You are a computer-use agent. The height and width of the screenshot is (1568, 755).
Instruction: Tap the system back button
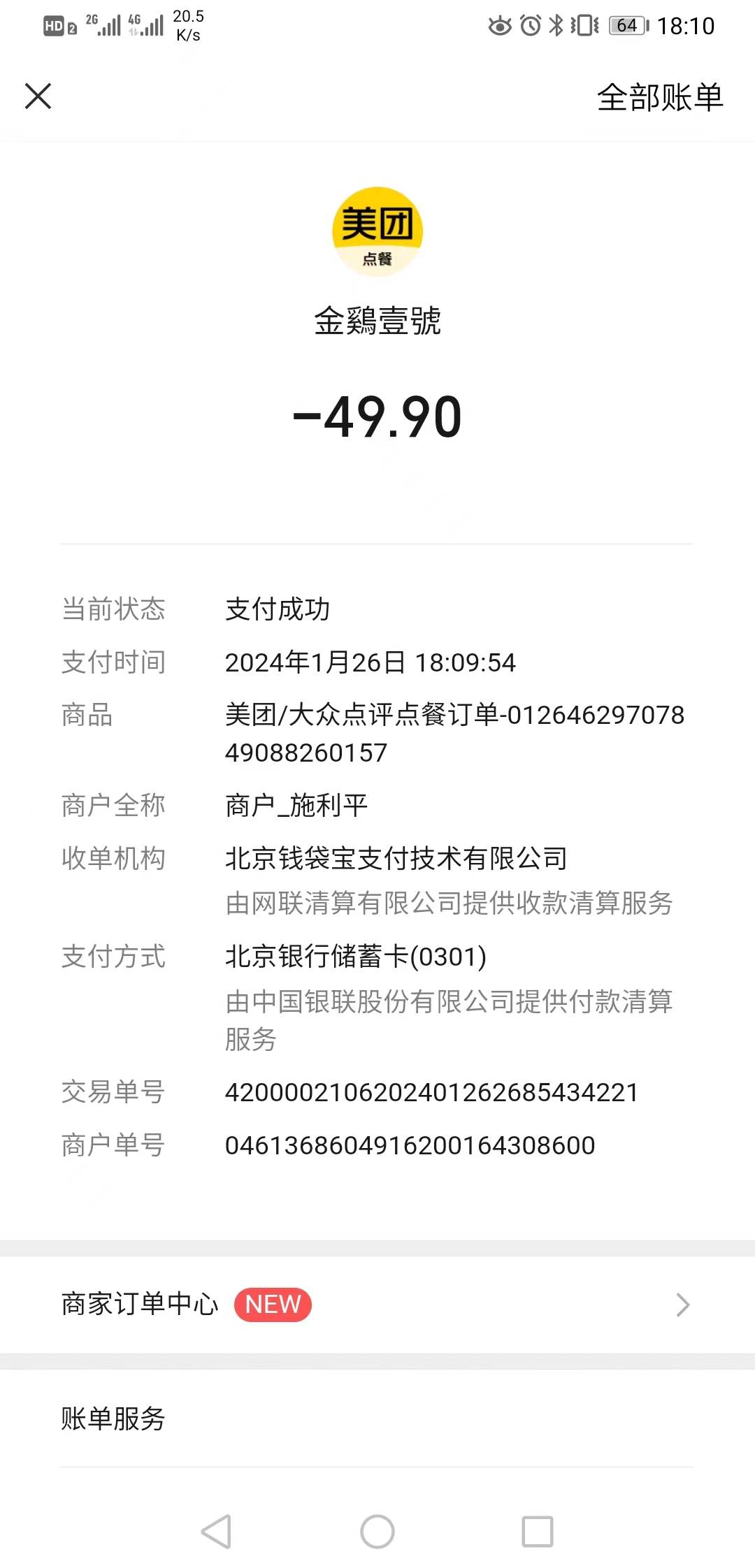(216, 1531)
